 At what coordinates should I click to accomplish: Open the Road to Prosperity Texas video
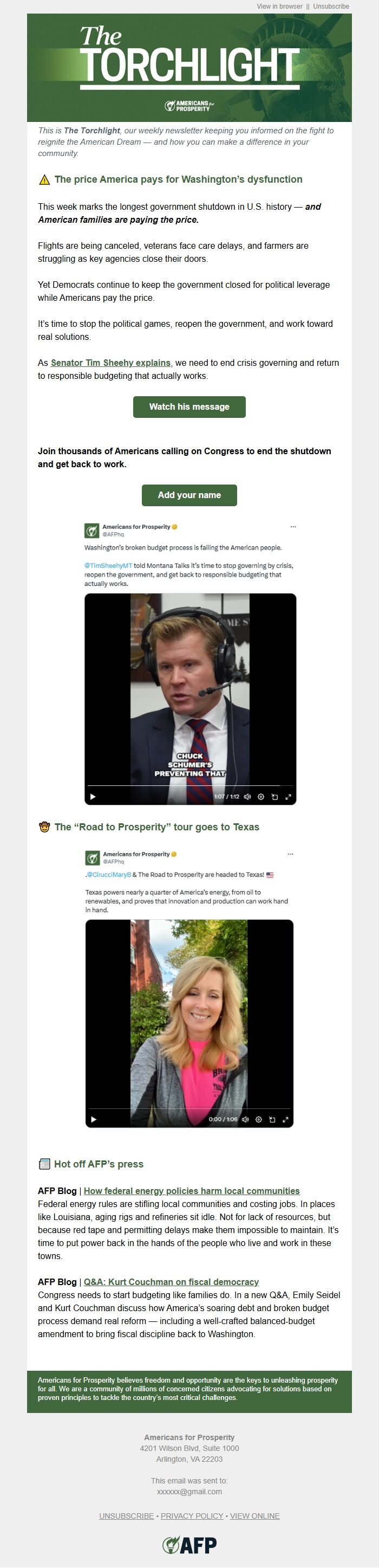189,1023
